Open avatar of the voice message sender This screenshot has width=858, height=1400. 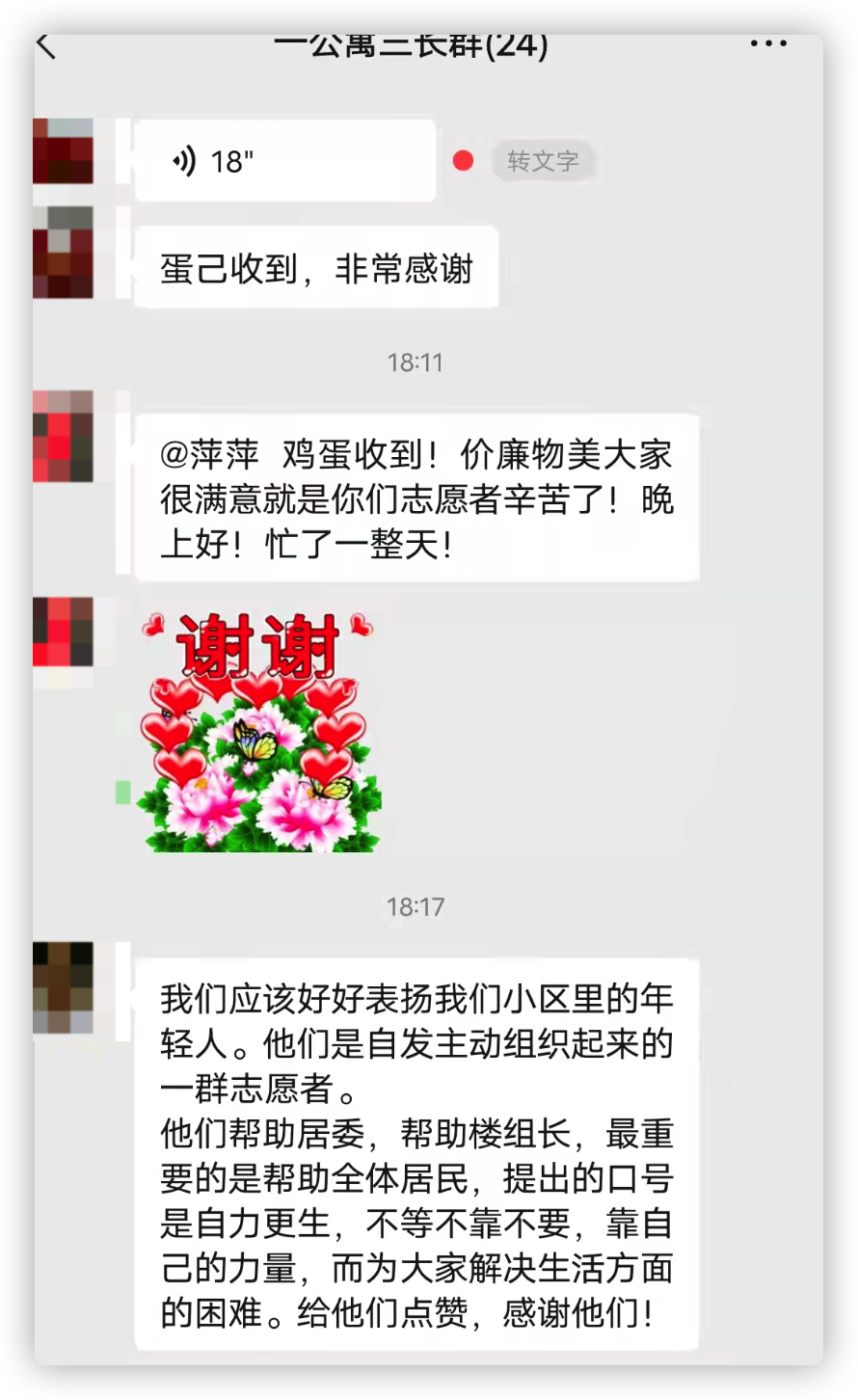pos(64,151)
